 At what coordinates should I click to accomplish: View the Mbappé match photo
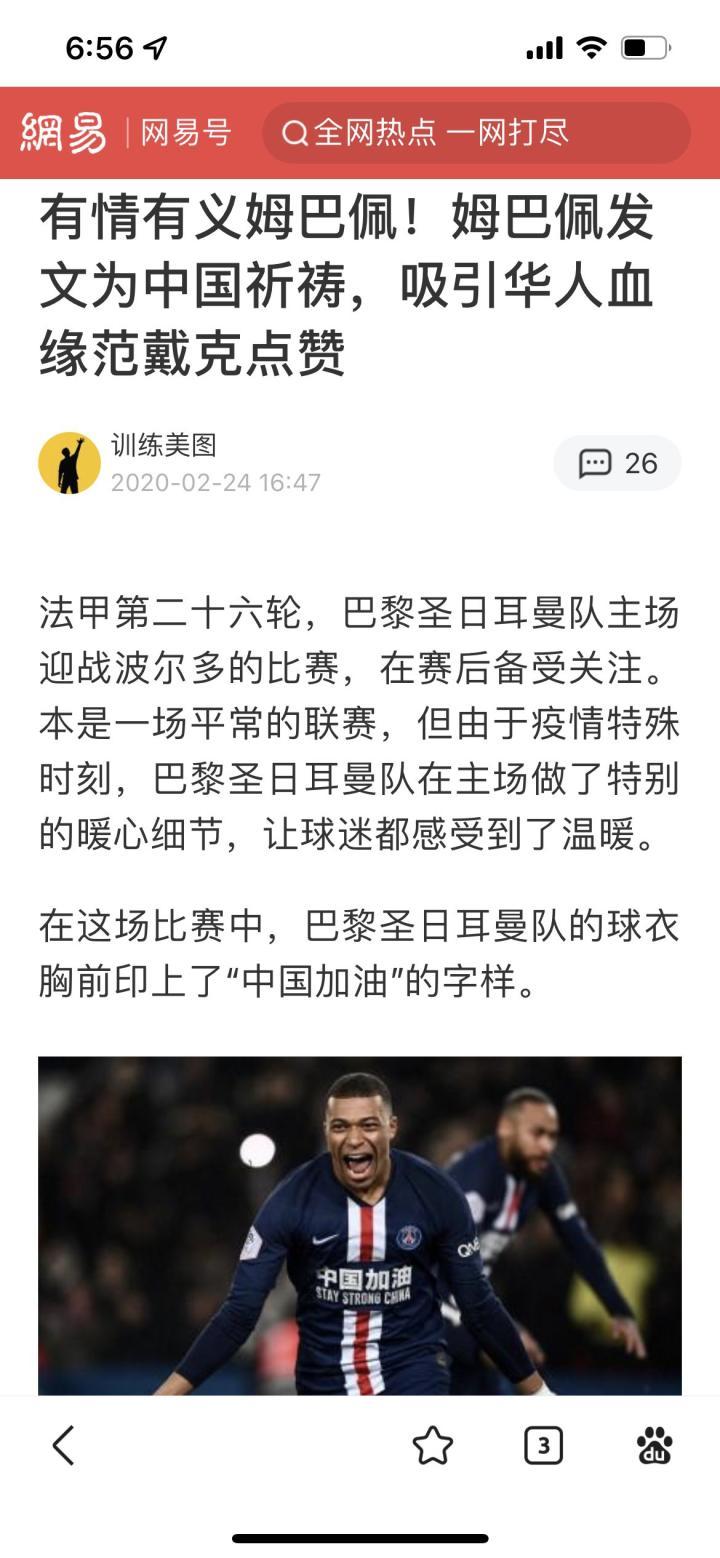coord(360,1225)
